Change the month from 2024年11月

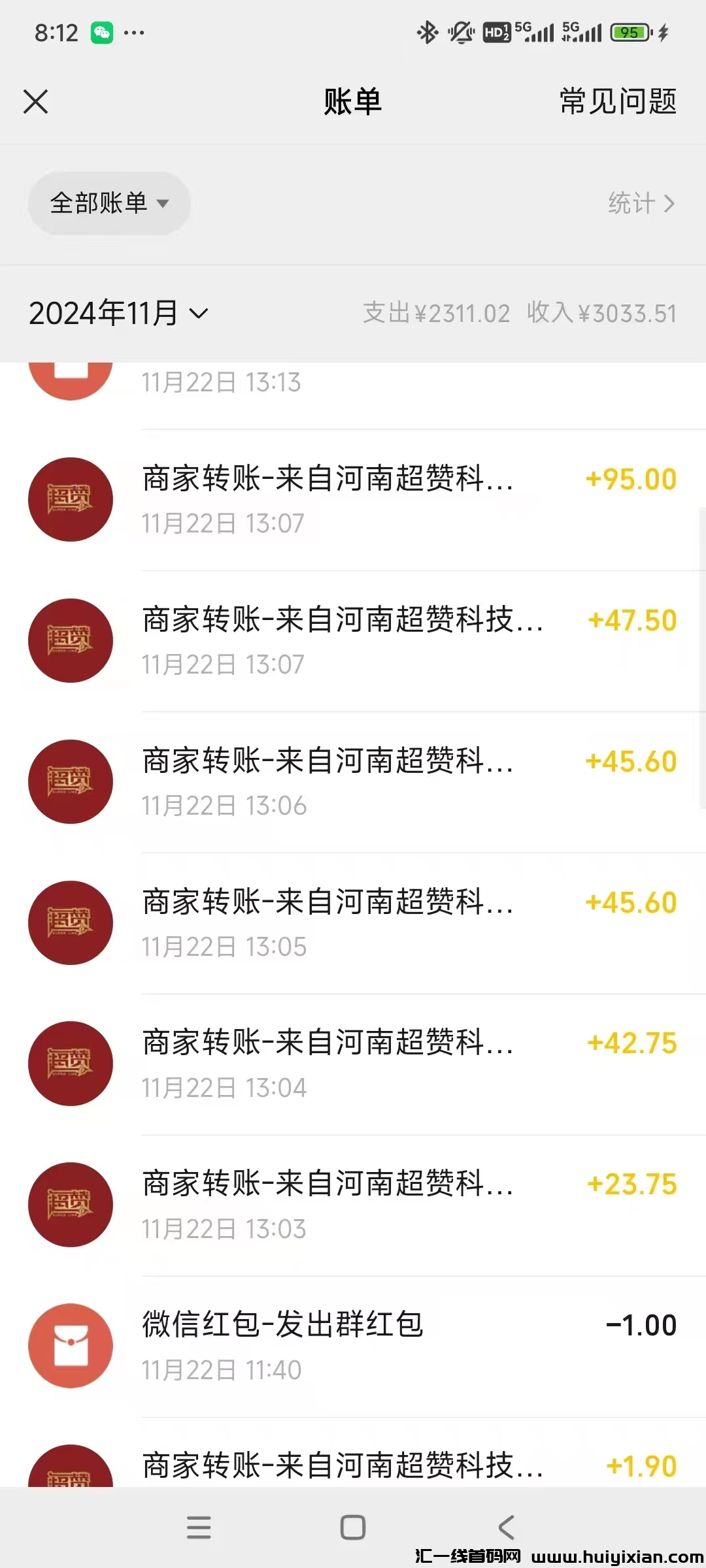point(118,314)
